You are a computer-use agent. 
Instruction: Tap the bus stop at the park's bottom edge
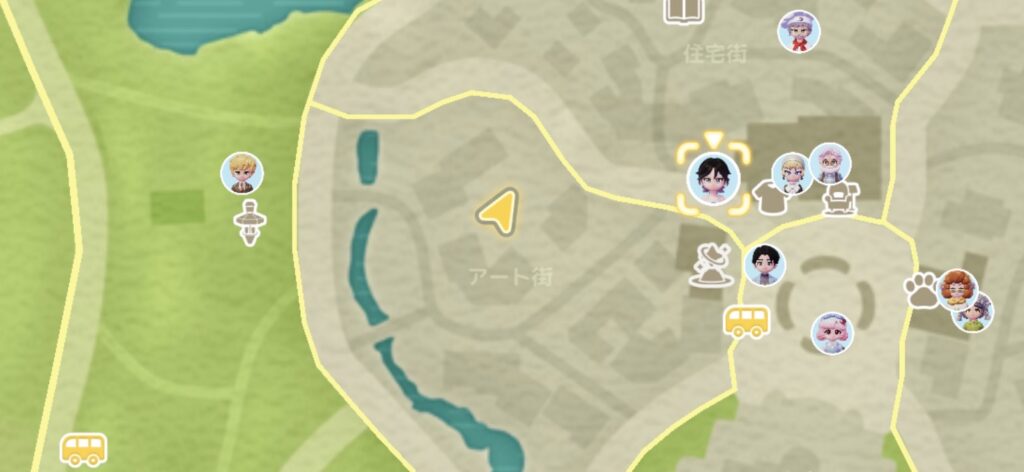coord(83,449)
